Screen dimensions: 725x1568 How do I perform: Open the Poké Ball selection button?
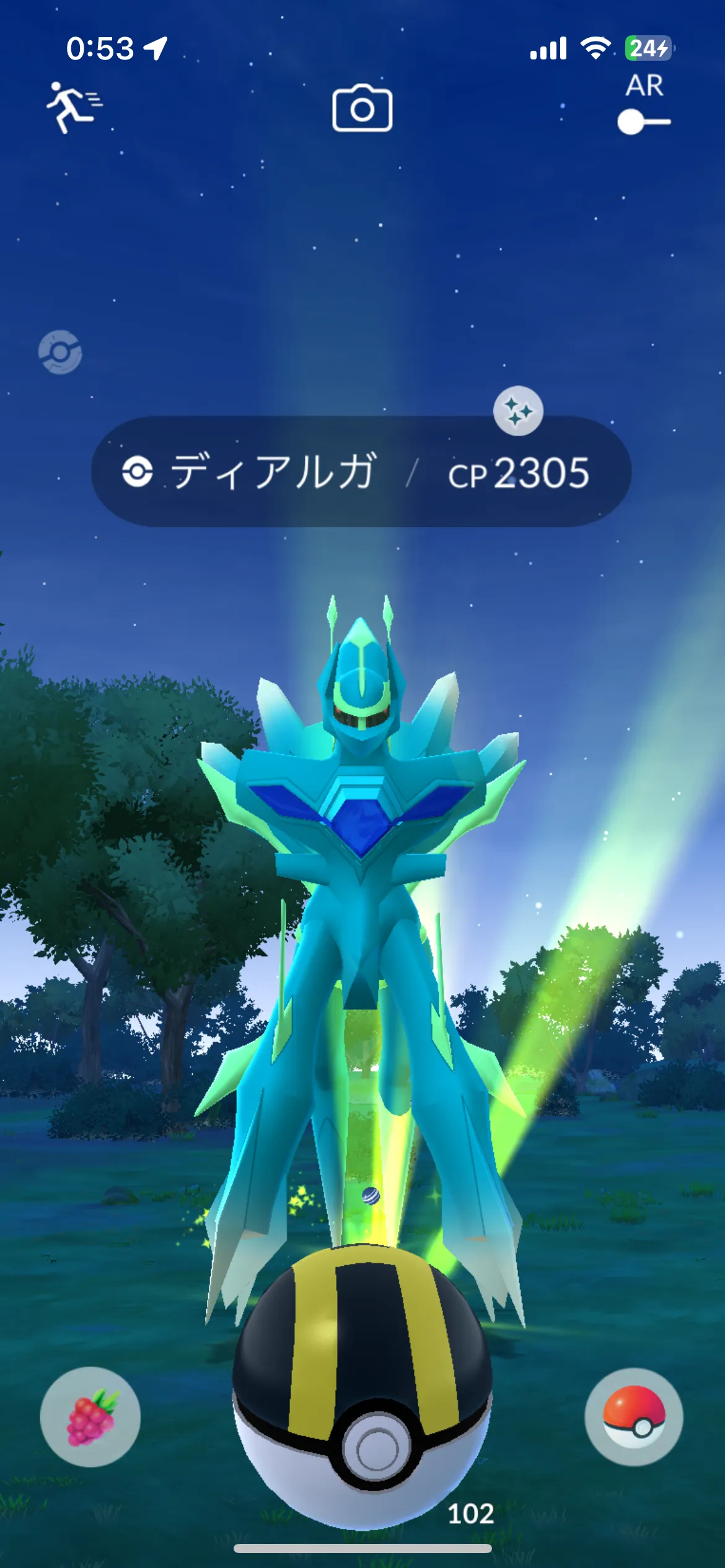(x=633, y=1416)
